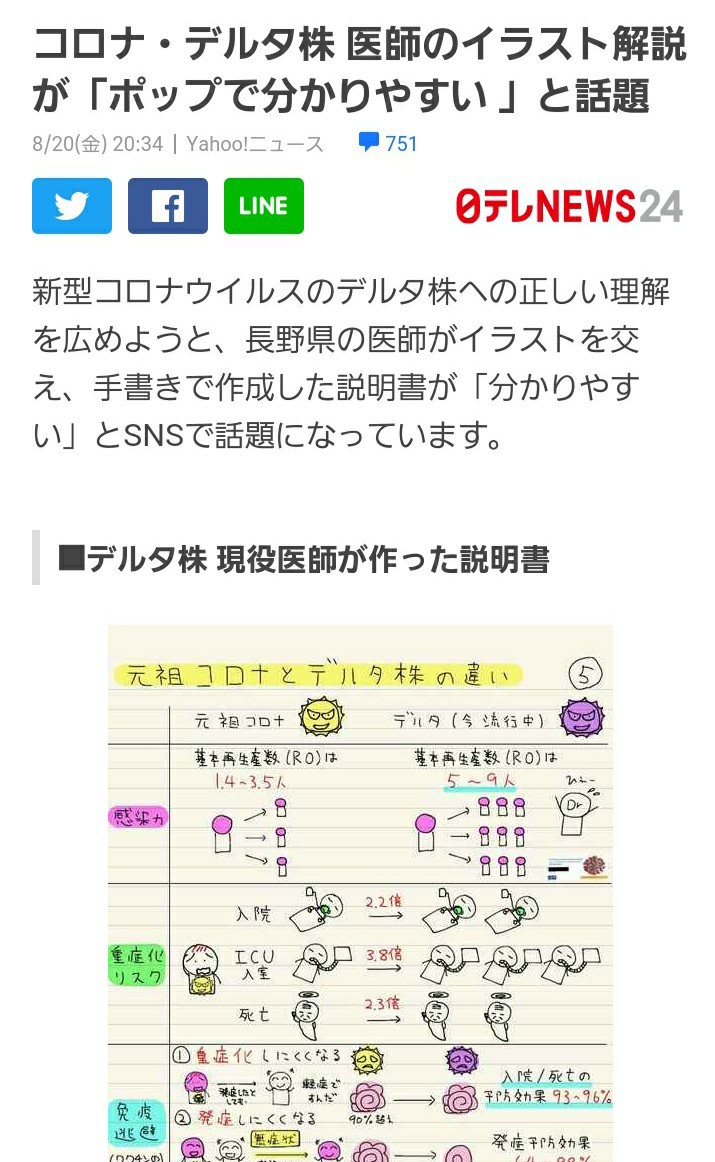This screenshot has height=1162, width=715.
Task: Share the article on Twitter
Action: coord(71,206)
